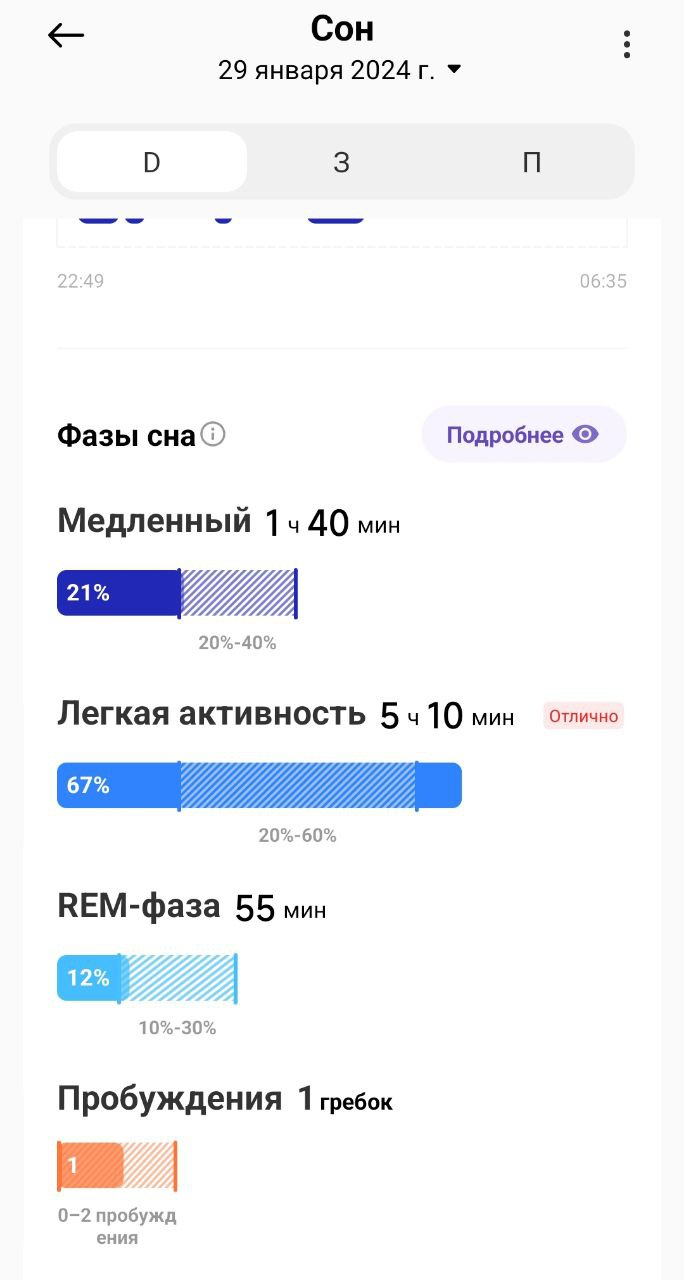Open the info icon next to Фазы сна
The width and height of the screenshot is (684, 1280).
213,435
